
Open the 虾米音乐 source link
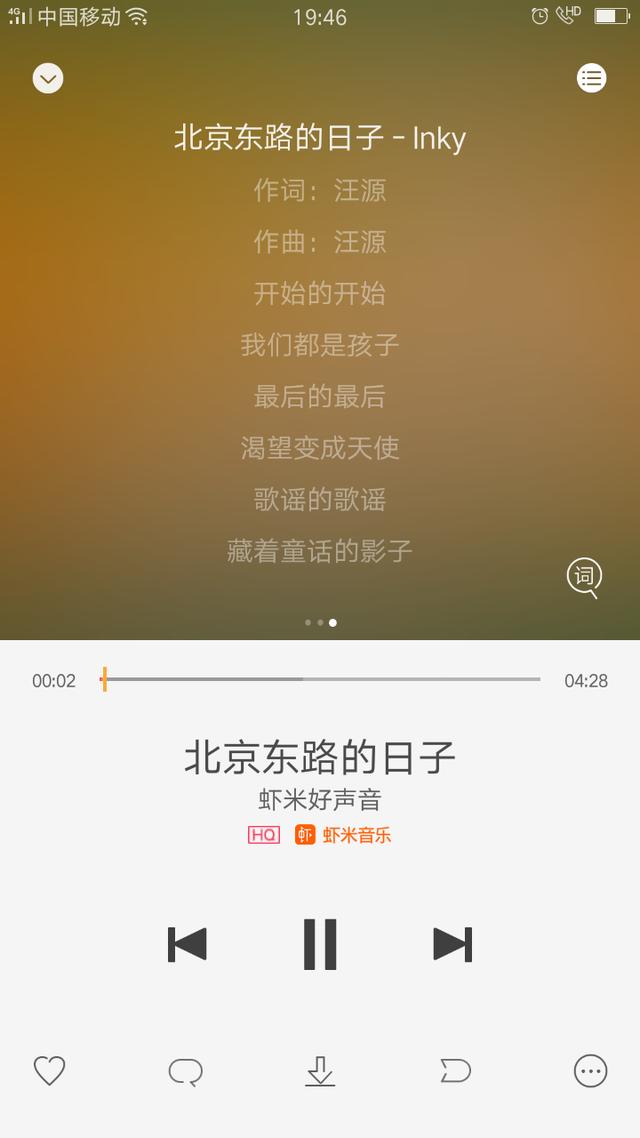(x=342, y=835)
